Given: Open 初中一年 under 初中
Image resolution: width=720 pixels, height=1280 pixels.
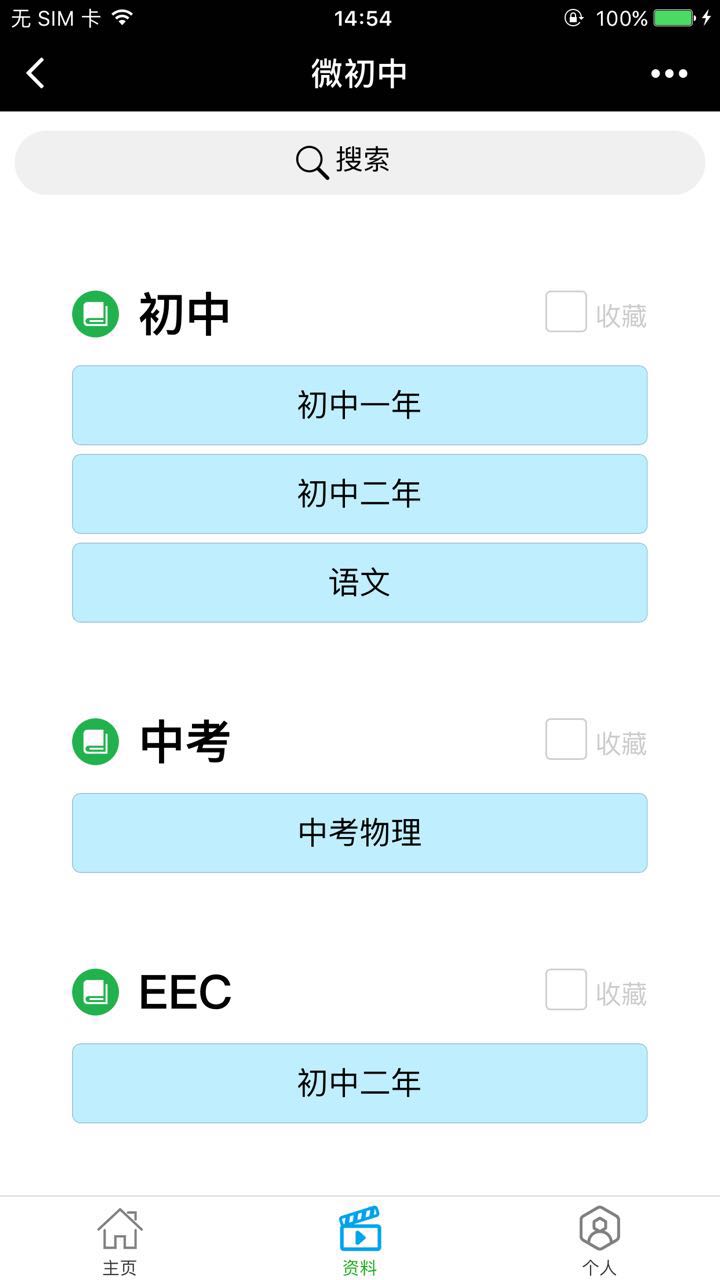Looking at the screenshot, I should (x=360, y=405).
